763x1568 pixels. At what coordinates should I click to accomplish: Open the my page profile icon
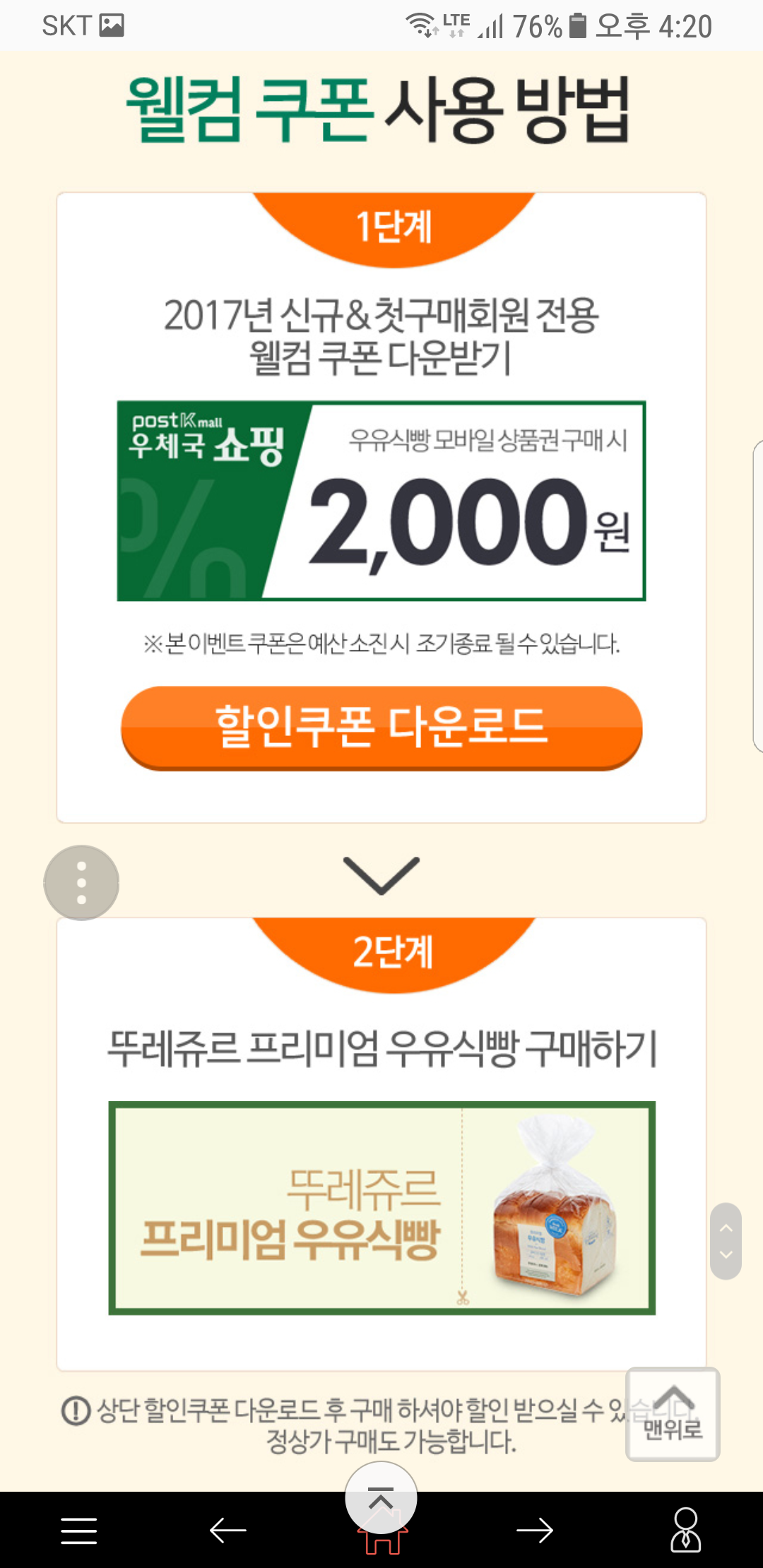[685, 1530]
